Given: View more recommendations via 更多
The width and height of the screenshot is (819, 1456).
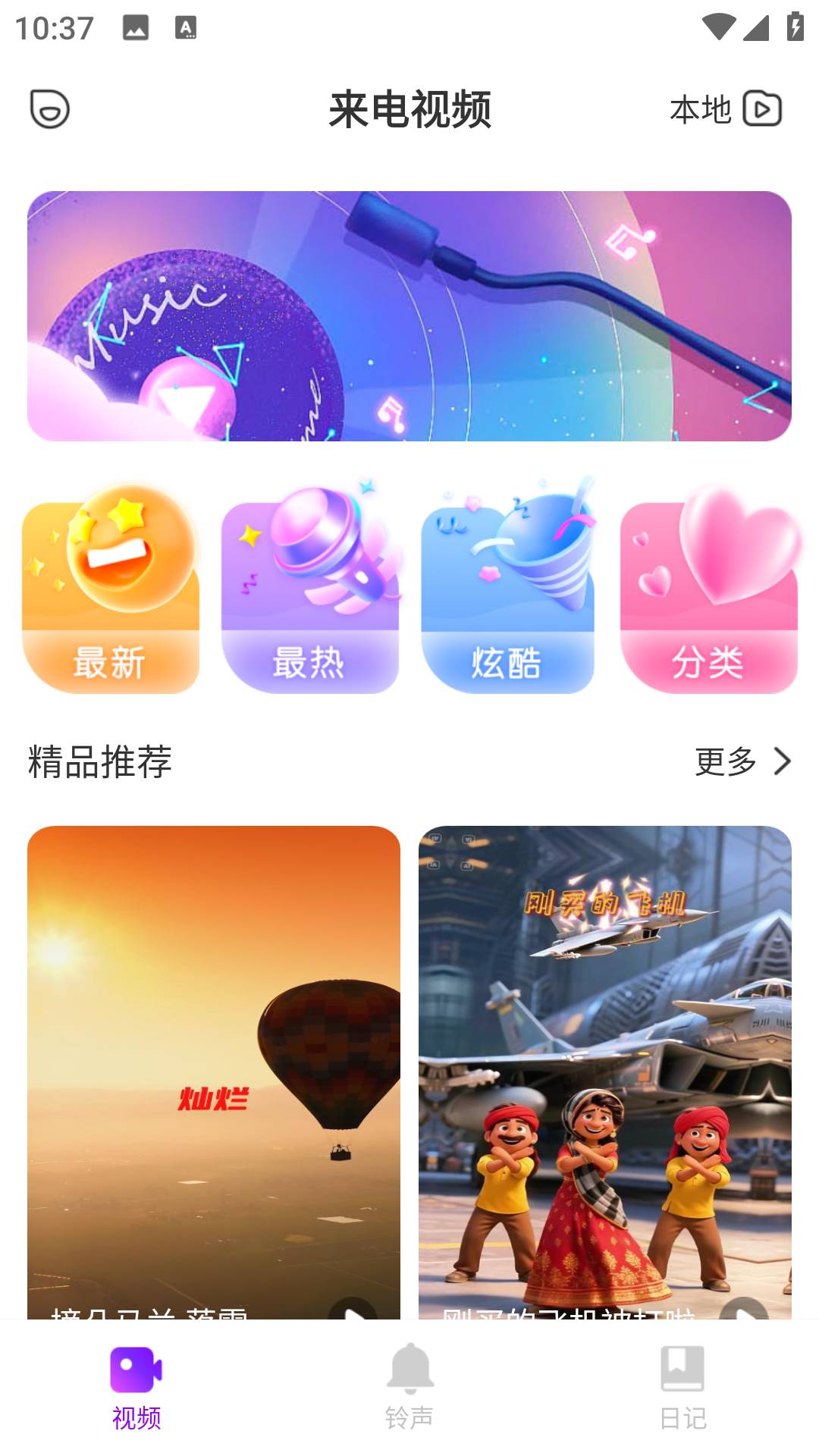Looking at the screenshot, I should point(743,761).
